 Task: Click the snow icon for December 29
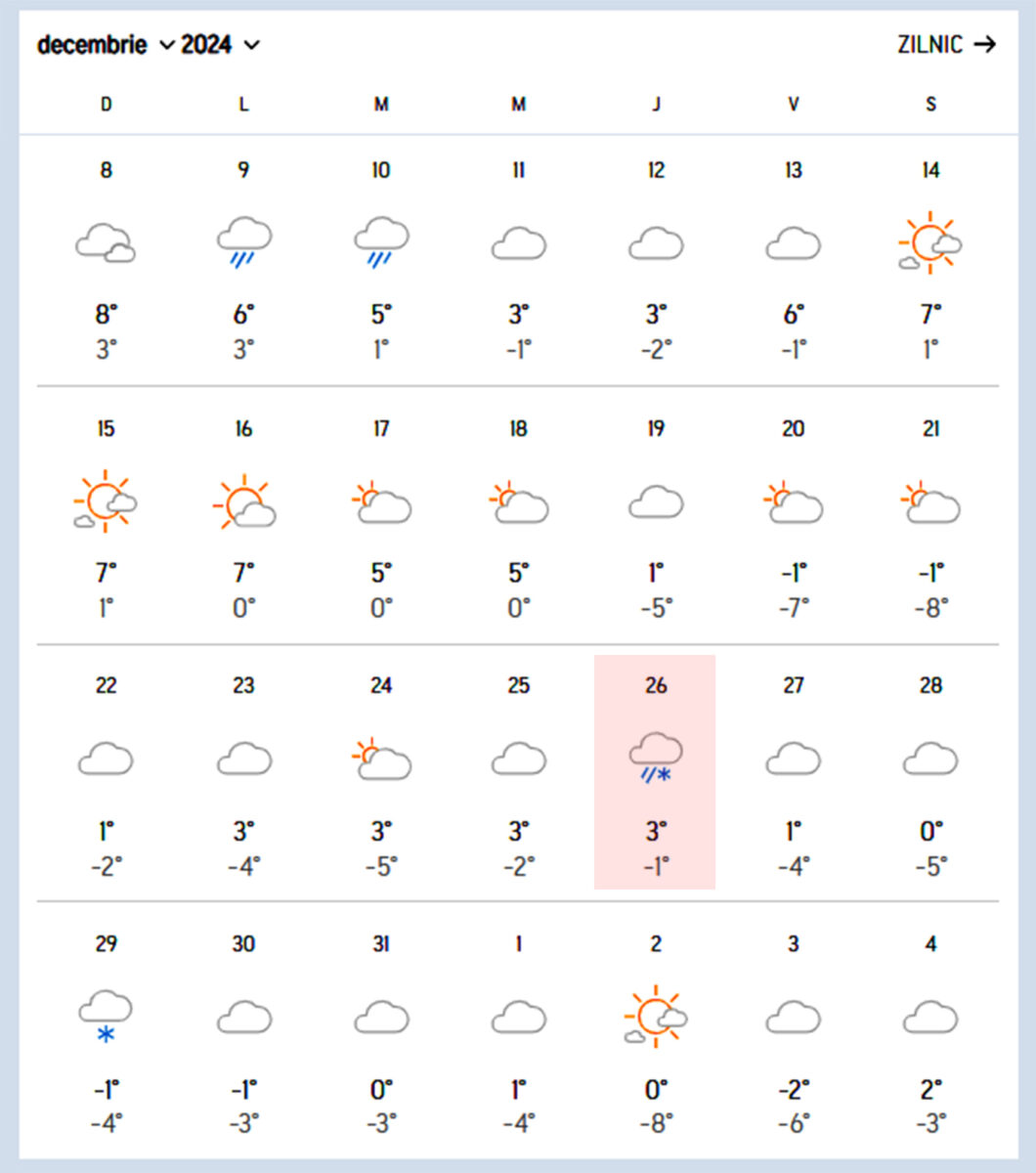106,1017
